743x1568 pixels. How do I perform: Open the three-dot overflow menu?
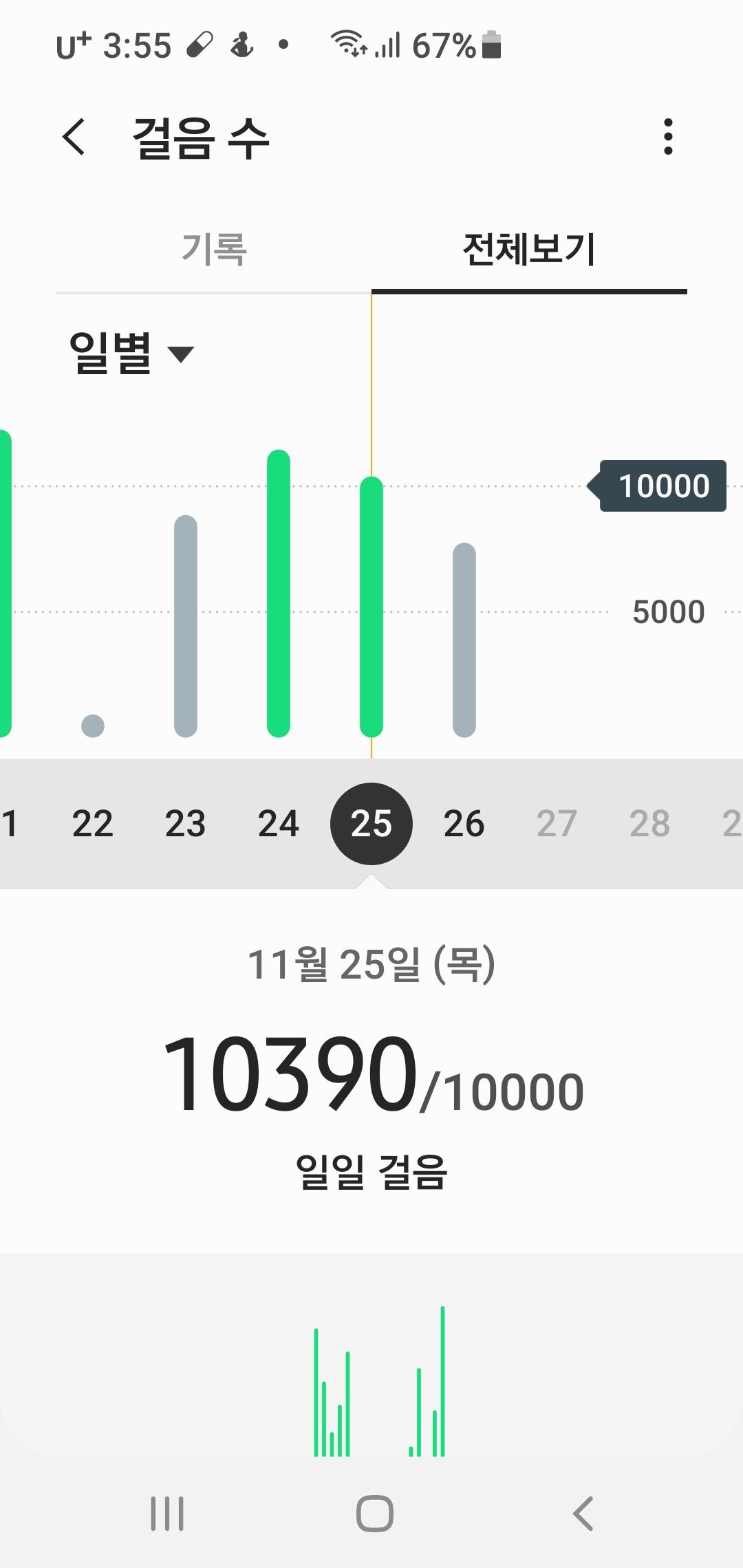pyautogui.click(x=667, y=137)
